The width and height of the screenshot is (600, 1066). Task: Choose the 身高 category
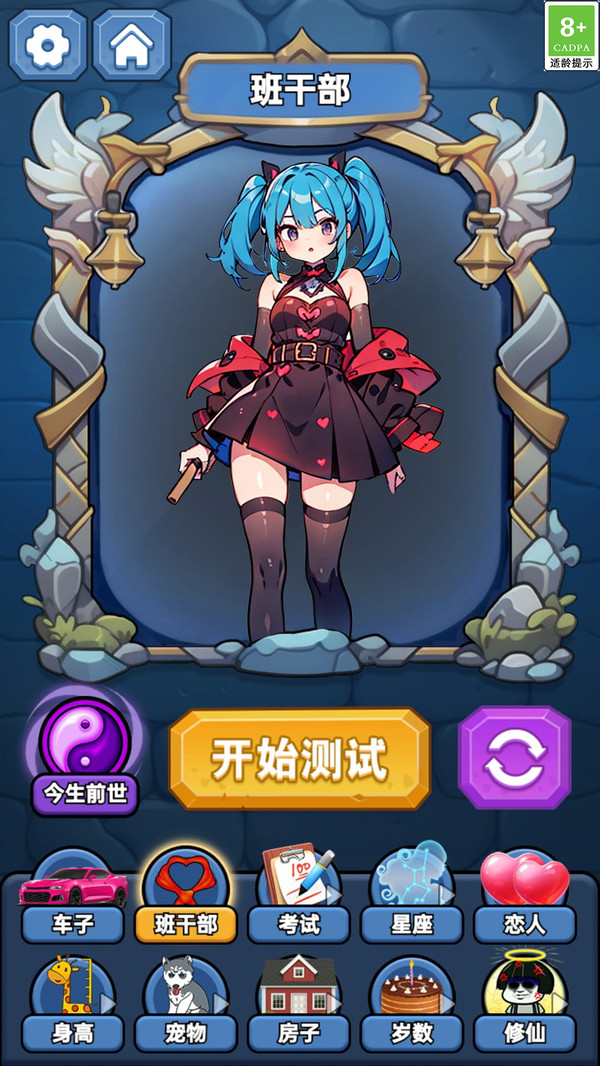pos(73,1005)
